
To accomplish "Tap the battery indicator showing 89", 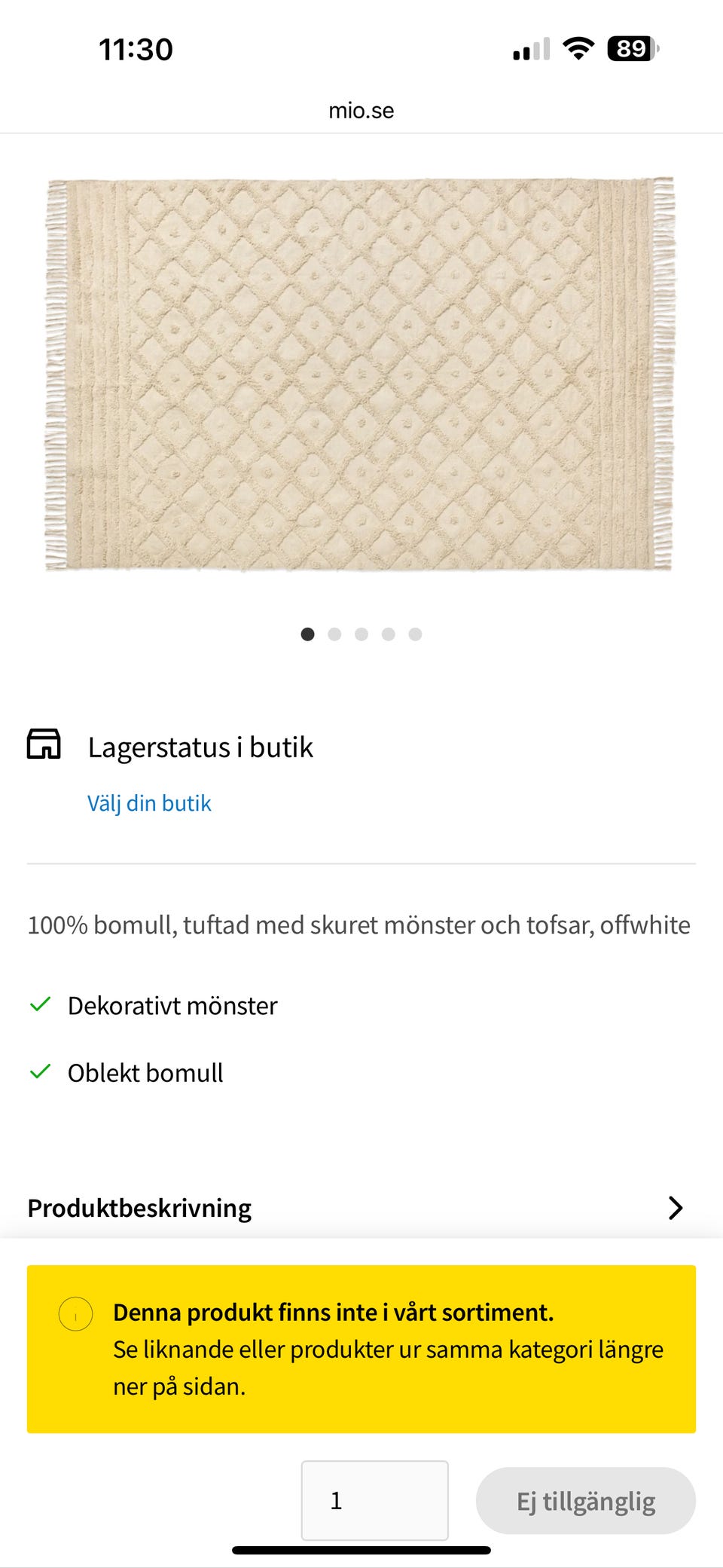I will pos(629,49).
